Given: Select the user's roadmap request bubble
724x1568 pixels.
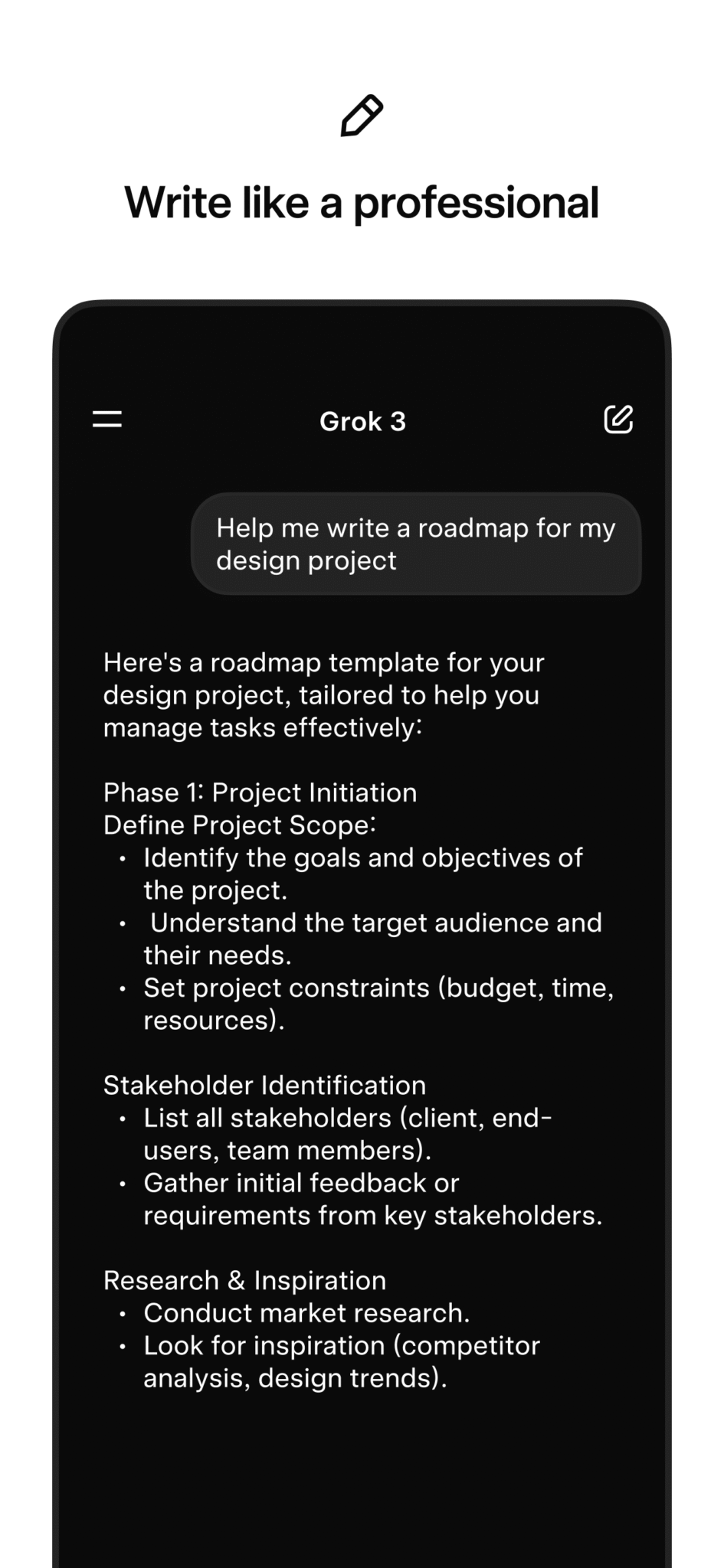Looking at the screenshot, I should (417, 544).
